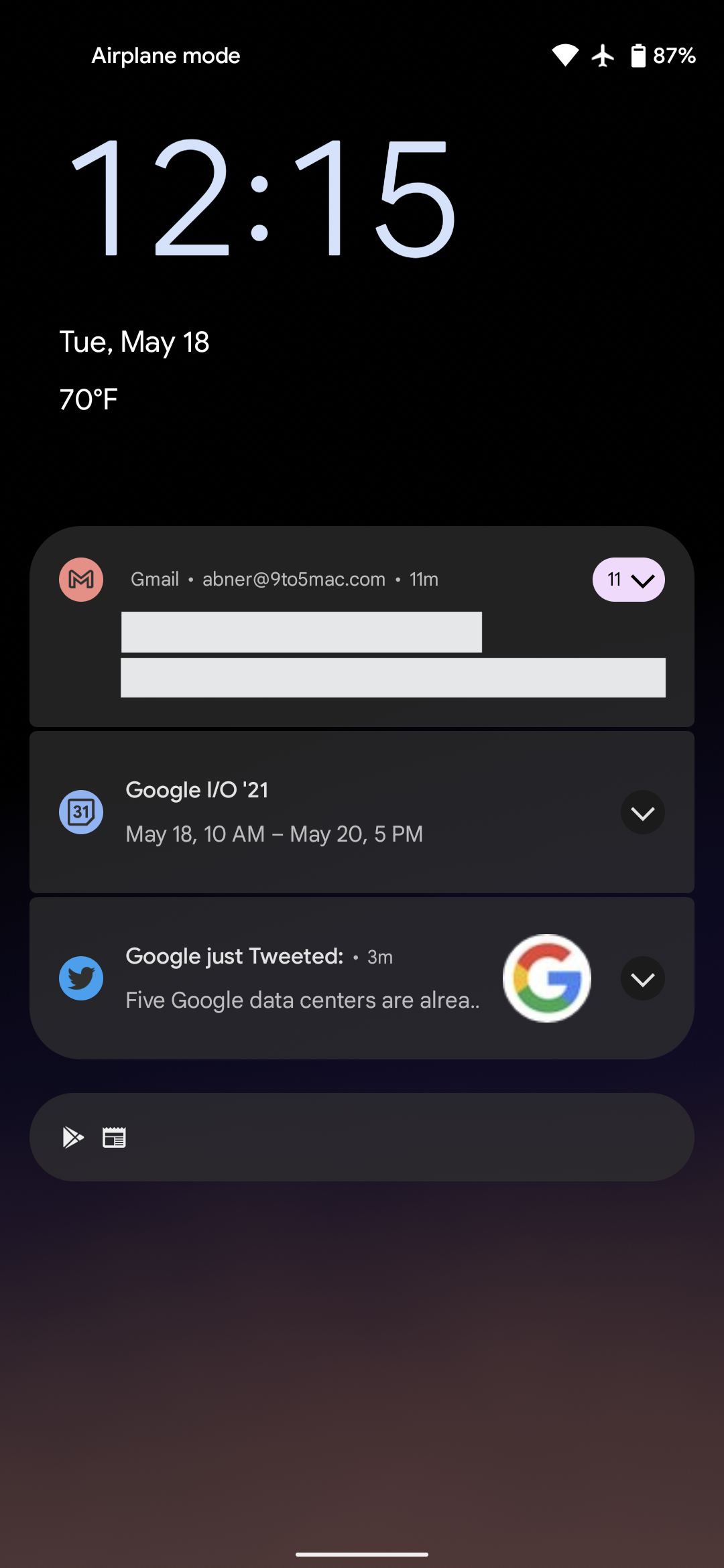The image size is (724, 1568).
Task: Open the Google just Tweeted notification
Action: tap(302, 979)
